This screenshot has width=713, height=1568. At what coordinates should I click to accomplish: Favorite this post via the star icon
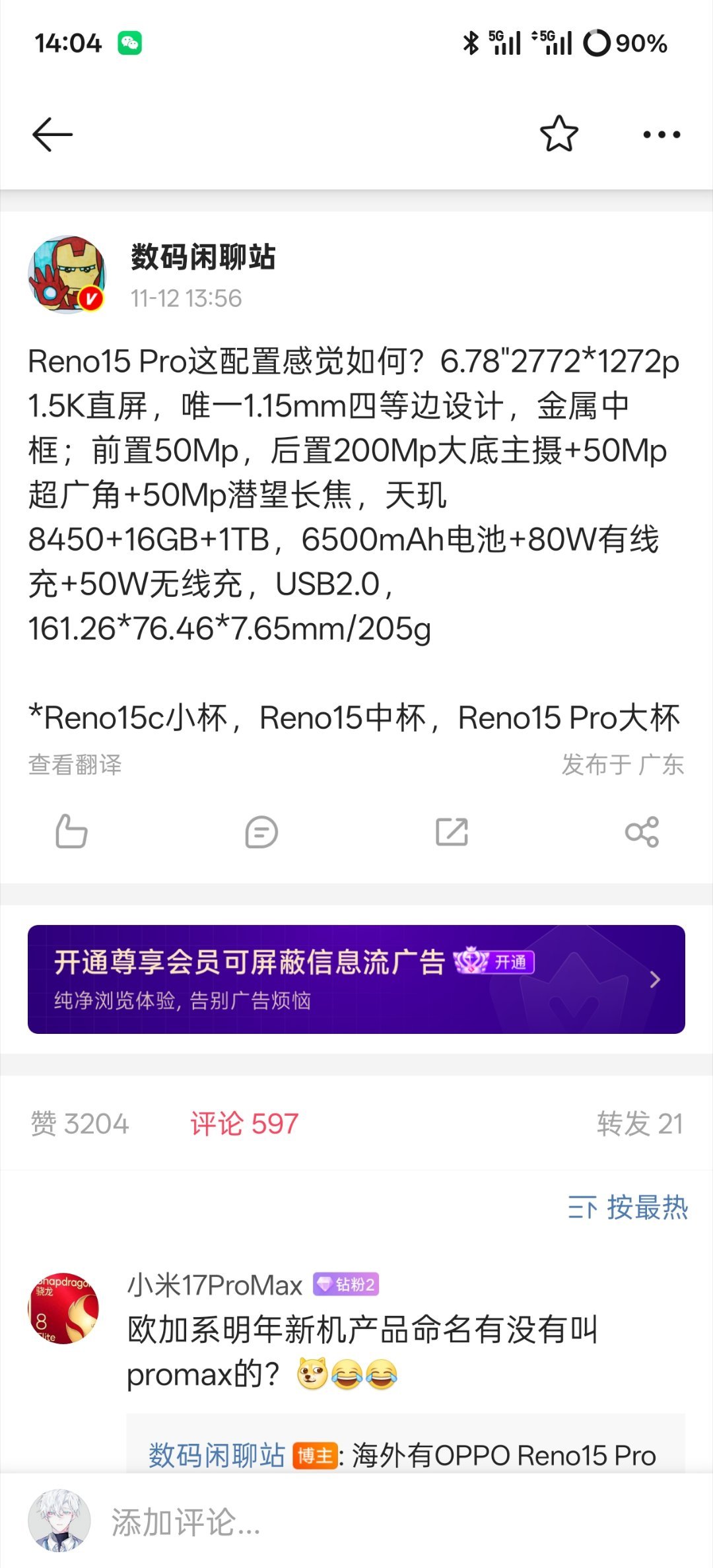[x=558, y=133]
